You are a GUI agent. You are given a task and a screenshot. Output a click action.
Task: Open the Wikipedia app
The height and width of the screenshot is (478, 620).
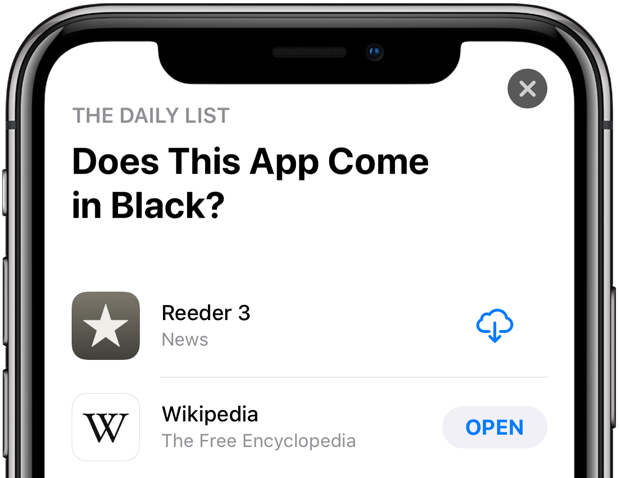[x=494, y=427]
